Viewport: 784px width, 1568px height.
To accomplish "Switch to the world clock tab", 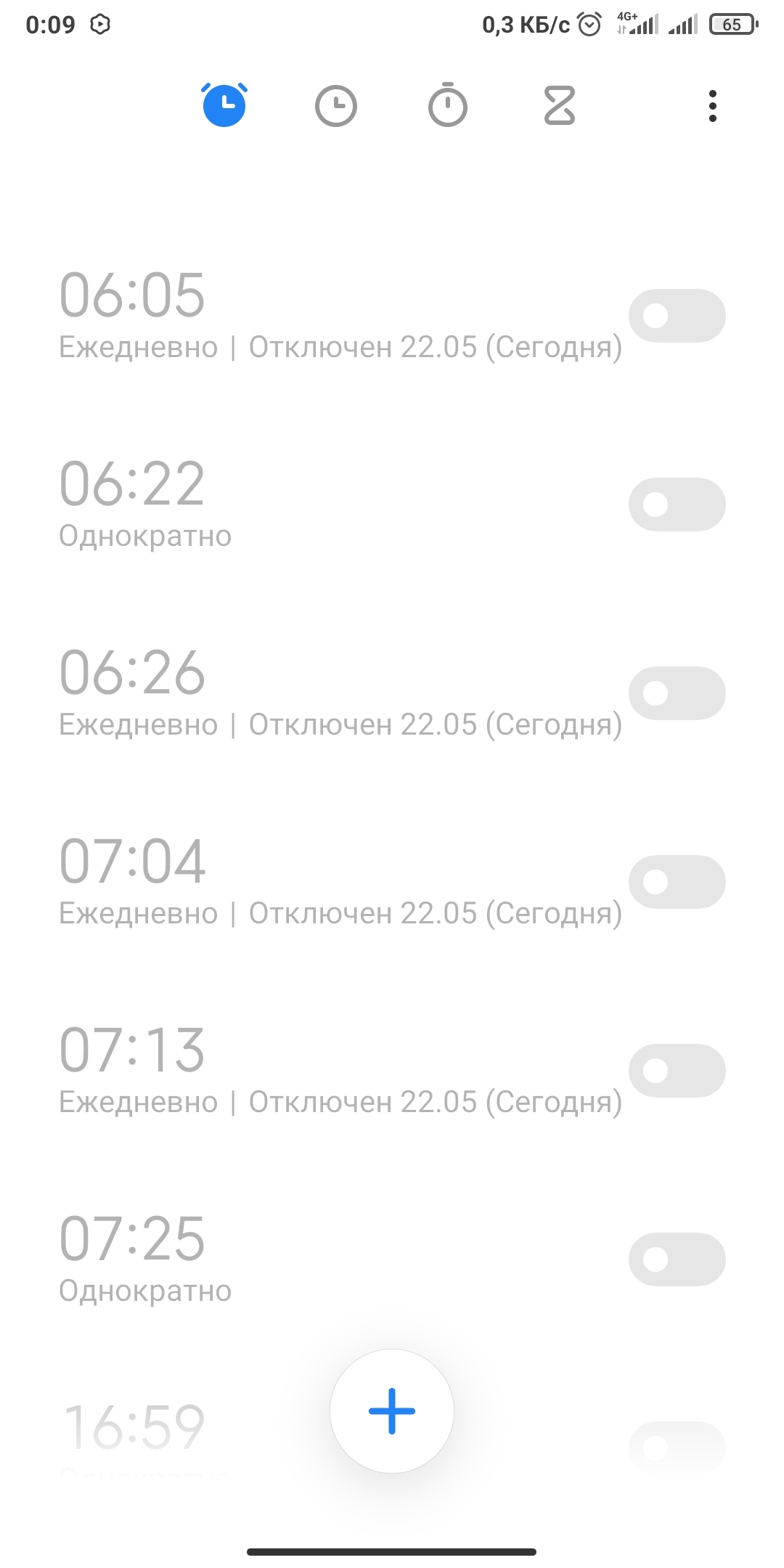I will [x=336, y=106].
